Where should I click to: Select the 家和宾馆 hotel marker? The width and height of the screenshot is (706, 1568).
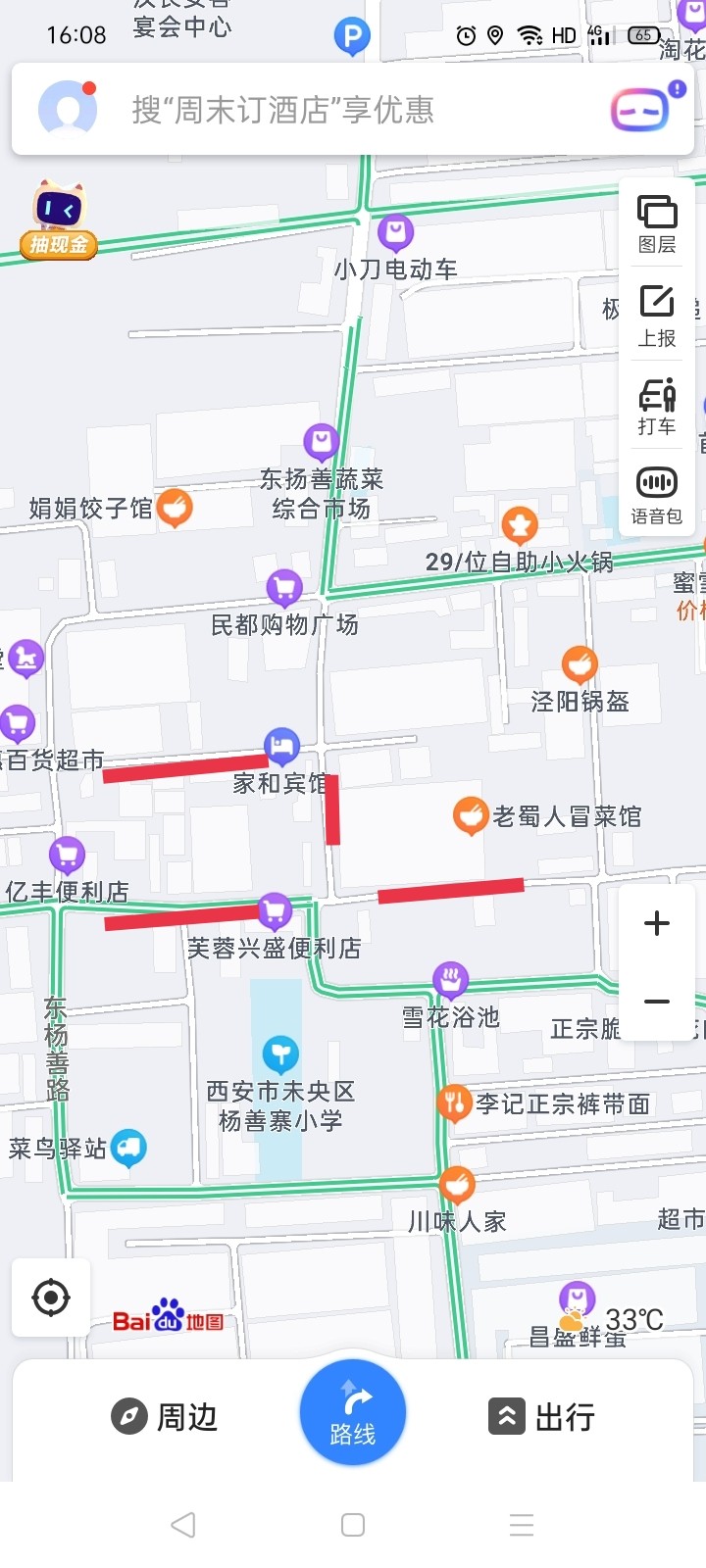[x=281, y=747]
